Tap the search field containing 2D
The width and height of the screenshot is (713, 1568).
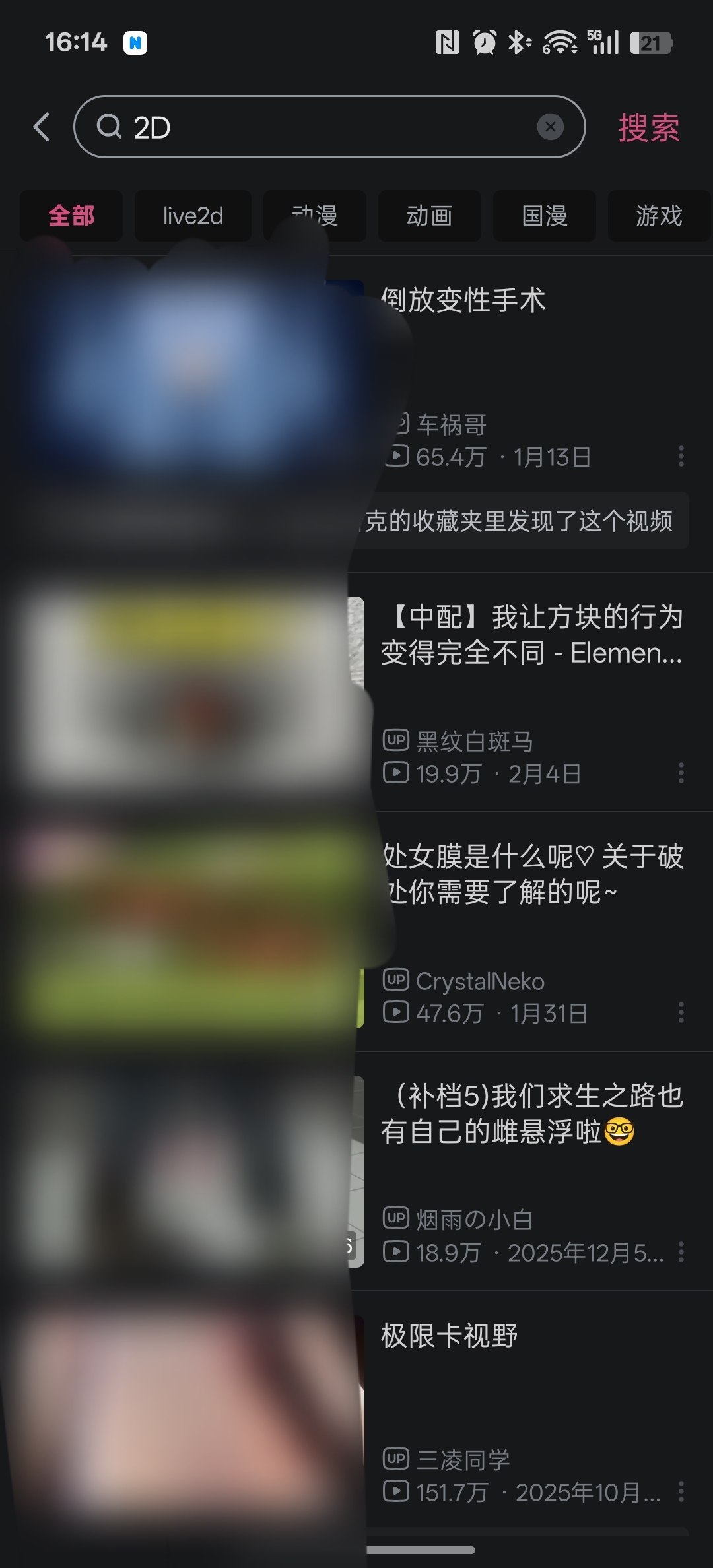click(x=317, y=127)
